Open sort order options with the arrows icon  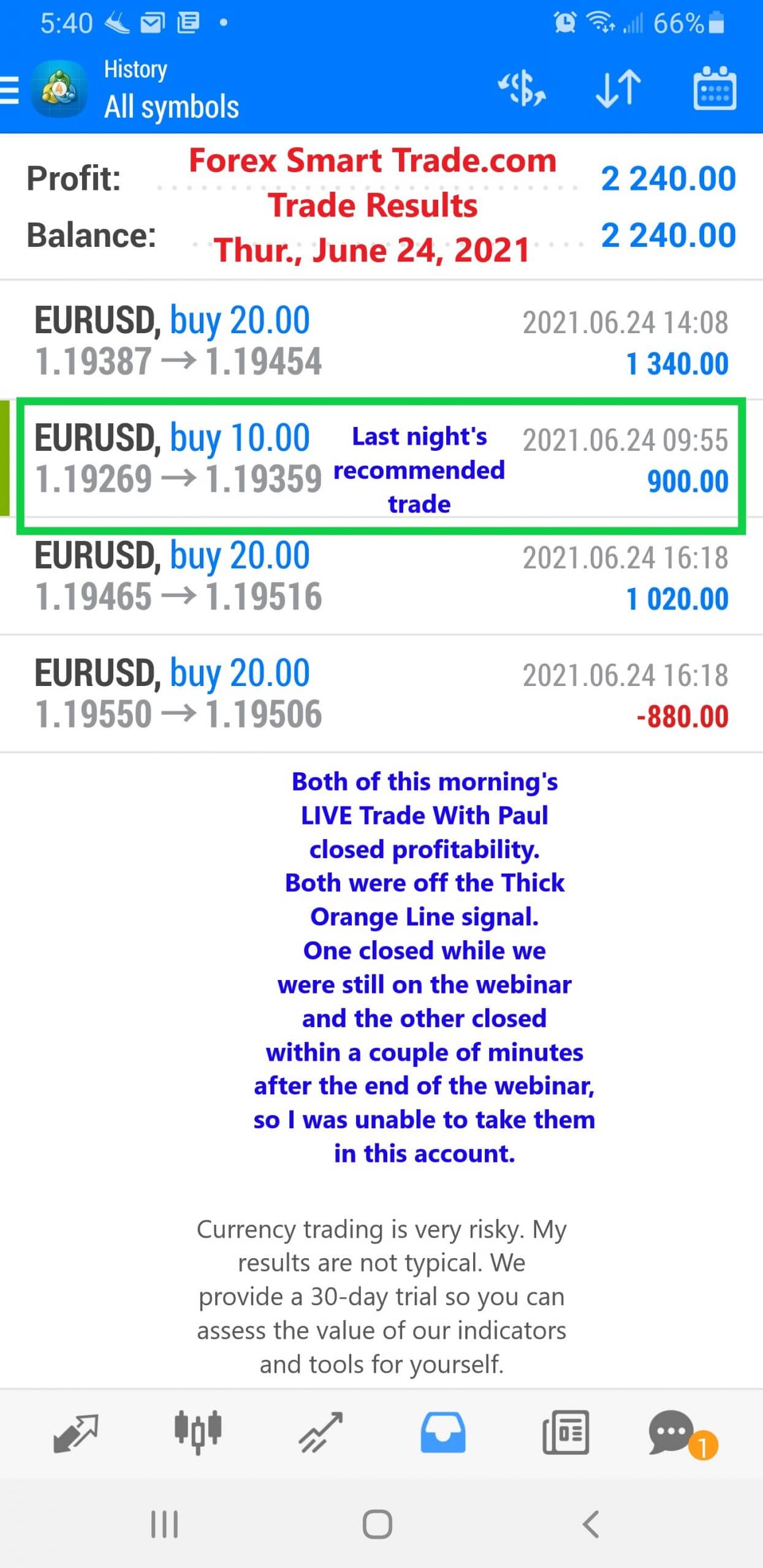coord(618,89)
